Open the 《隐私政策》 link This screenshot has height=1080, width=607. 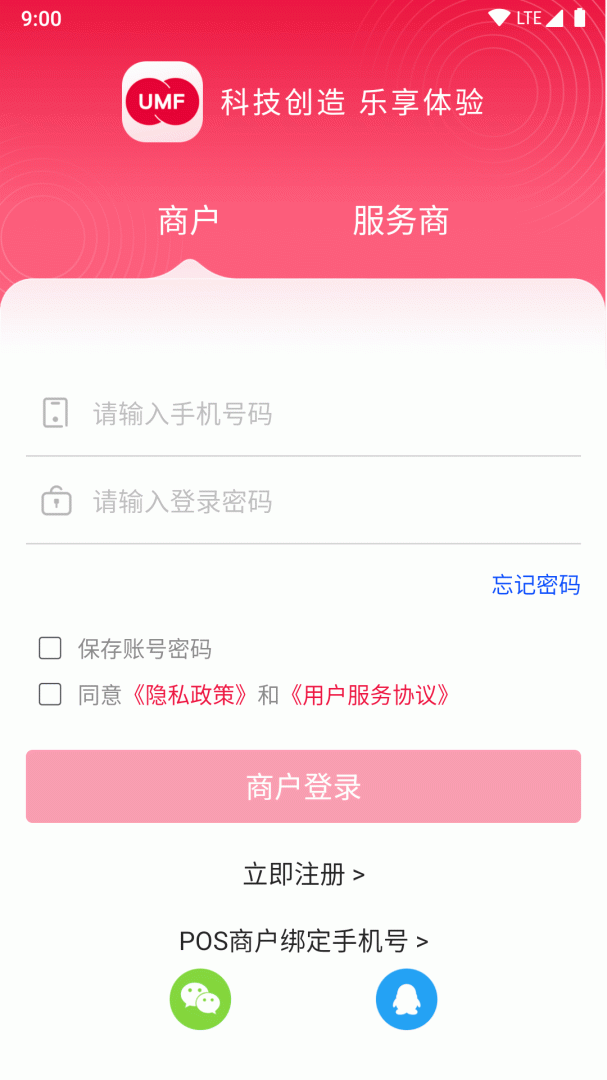tap(190, 695)
